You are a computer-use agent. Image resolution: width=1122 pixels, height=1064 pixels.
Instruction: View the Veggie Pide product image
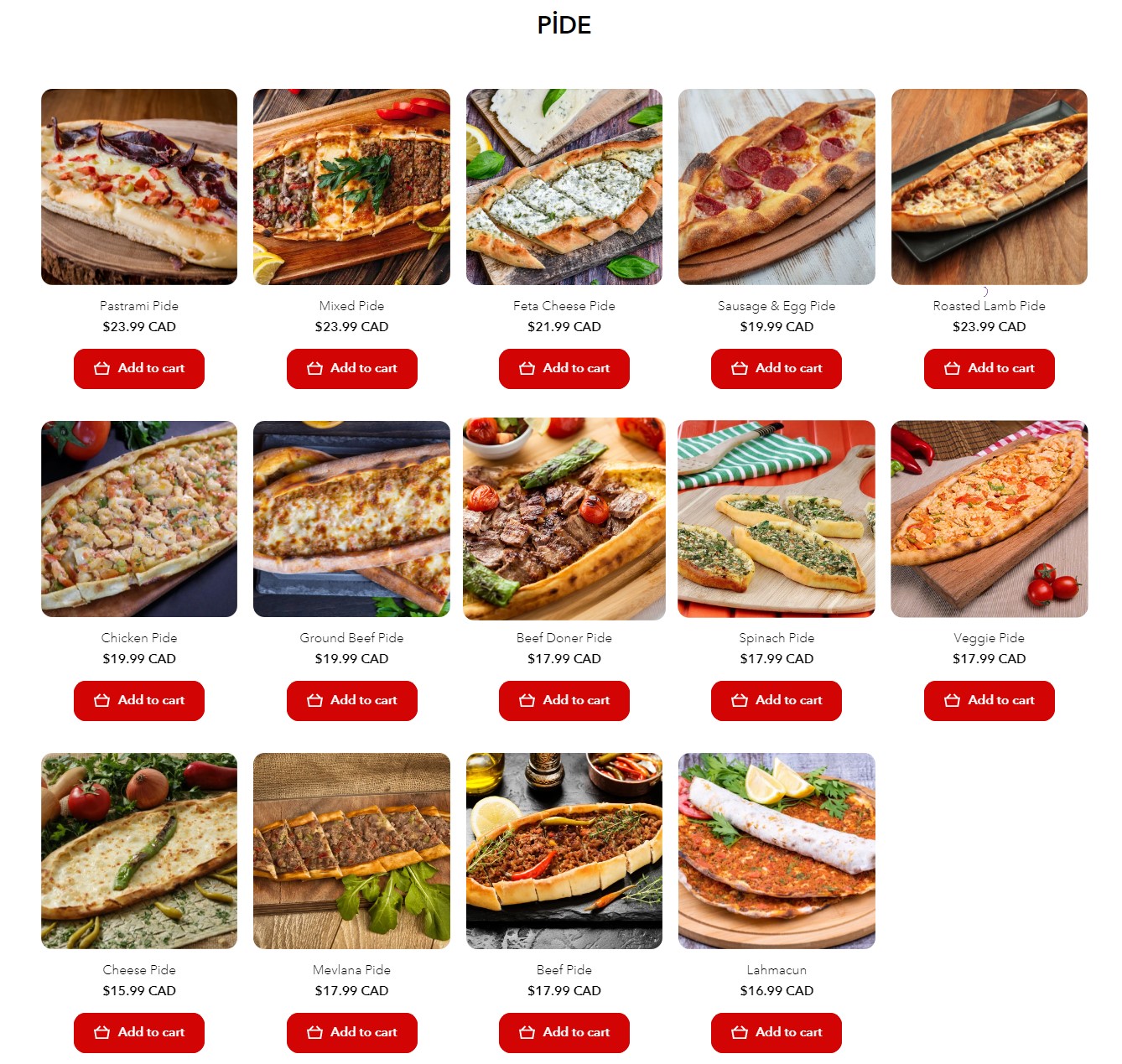tap(989, 519)
